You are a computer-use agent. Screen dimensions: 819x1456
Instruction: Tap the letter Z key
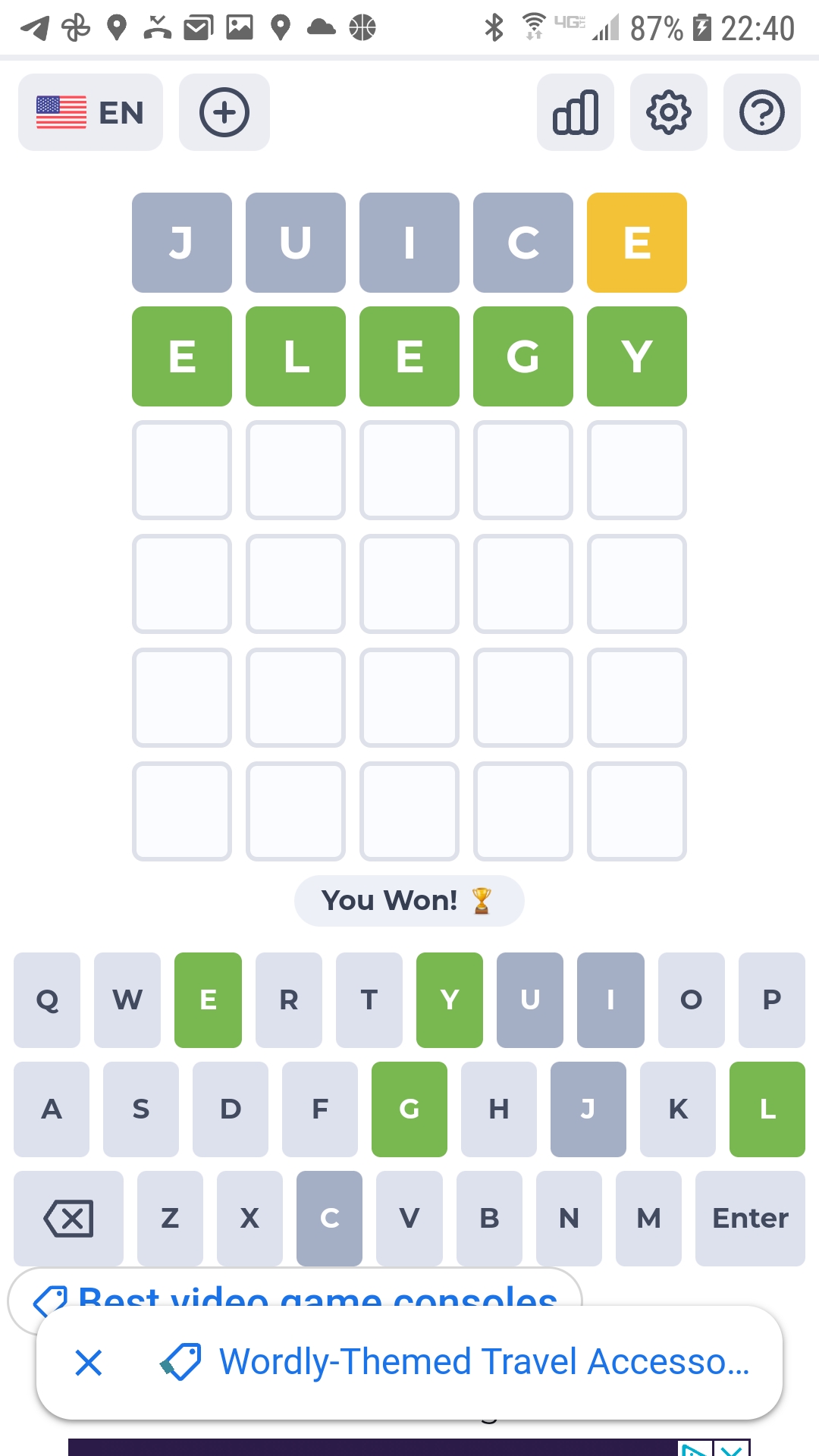(170, 1218)
